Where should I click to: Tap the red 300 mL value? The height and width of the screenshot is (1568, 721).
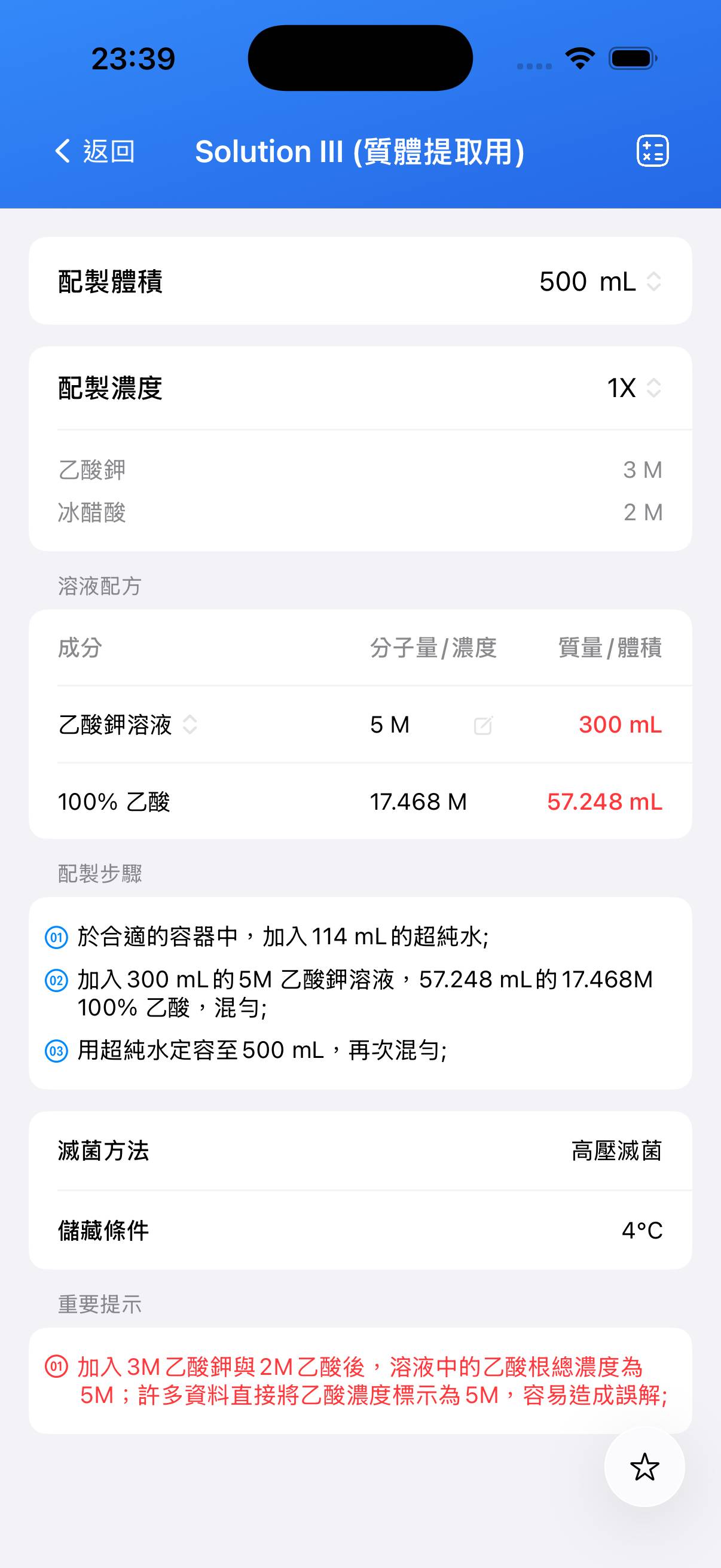click(619, 725)
